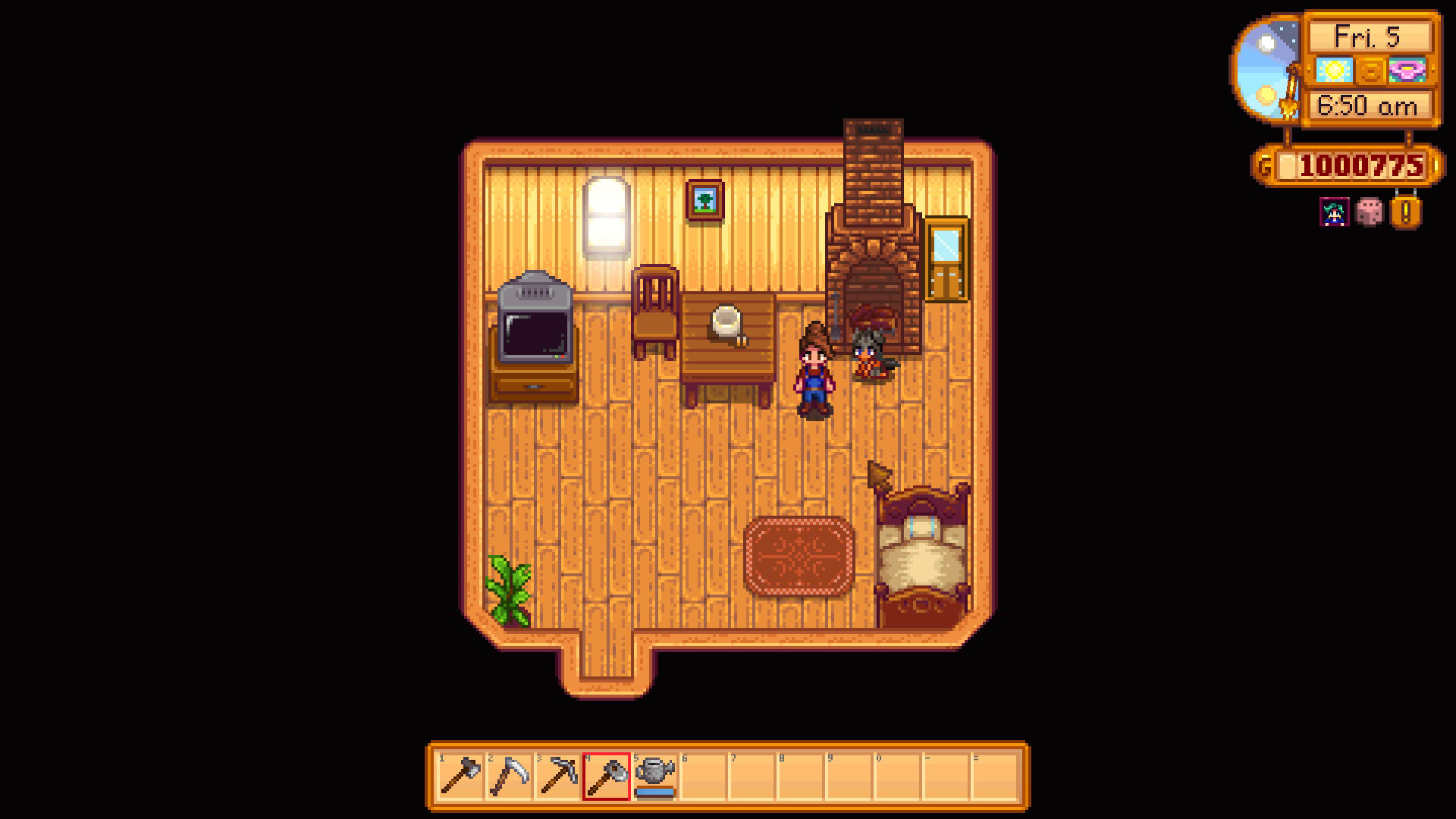Tap the highlighted hoe in the toolbar
The width and height of the screenshot is (1456, 819).
[x=606, y=776]
